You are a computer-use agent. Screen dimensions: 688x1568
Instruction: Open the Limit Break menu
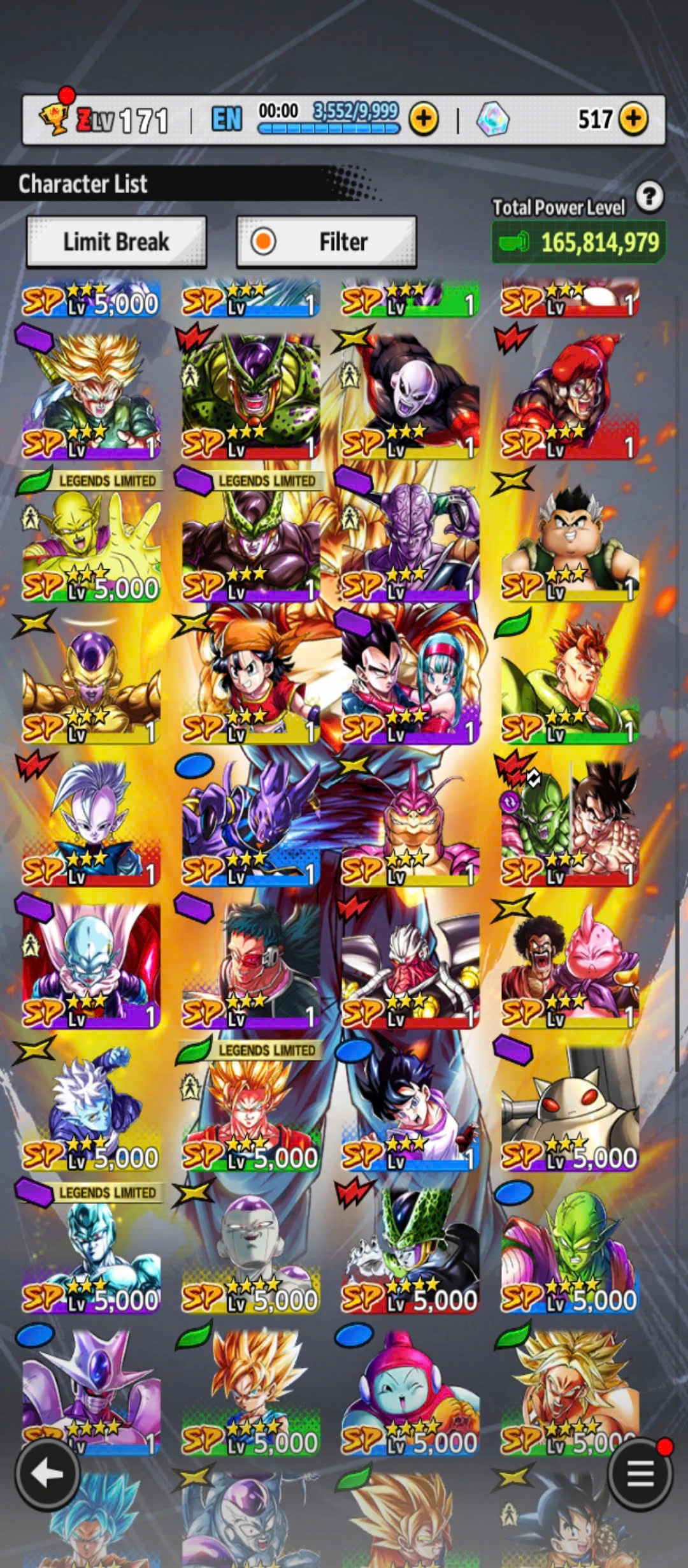pos(116,242)
